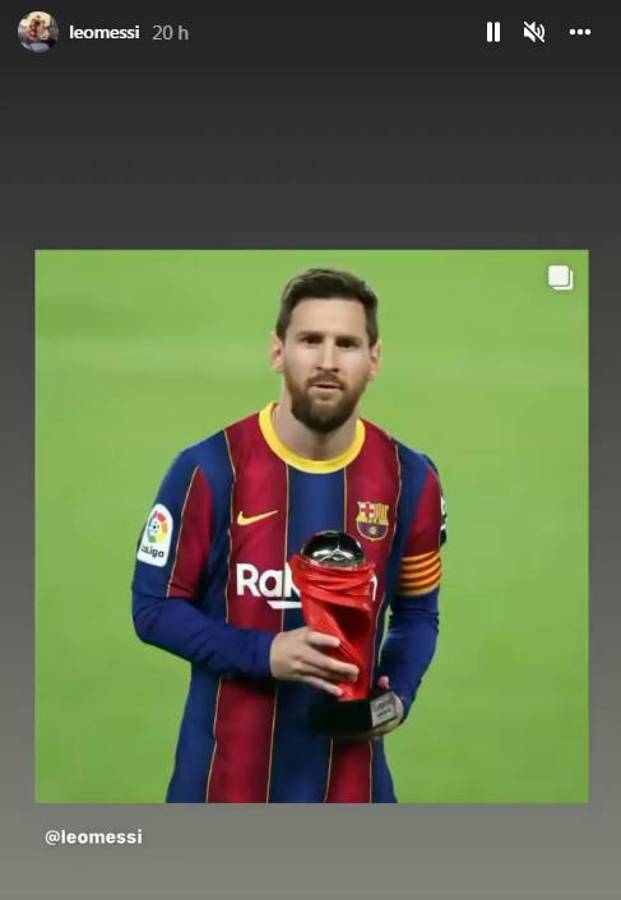The image size is (621, 900).
Task: Open leomessi profile from avatar
Action: [37, 32]
